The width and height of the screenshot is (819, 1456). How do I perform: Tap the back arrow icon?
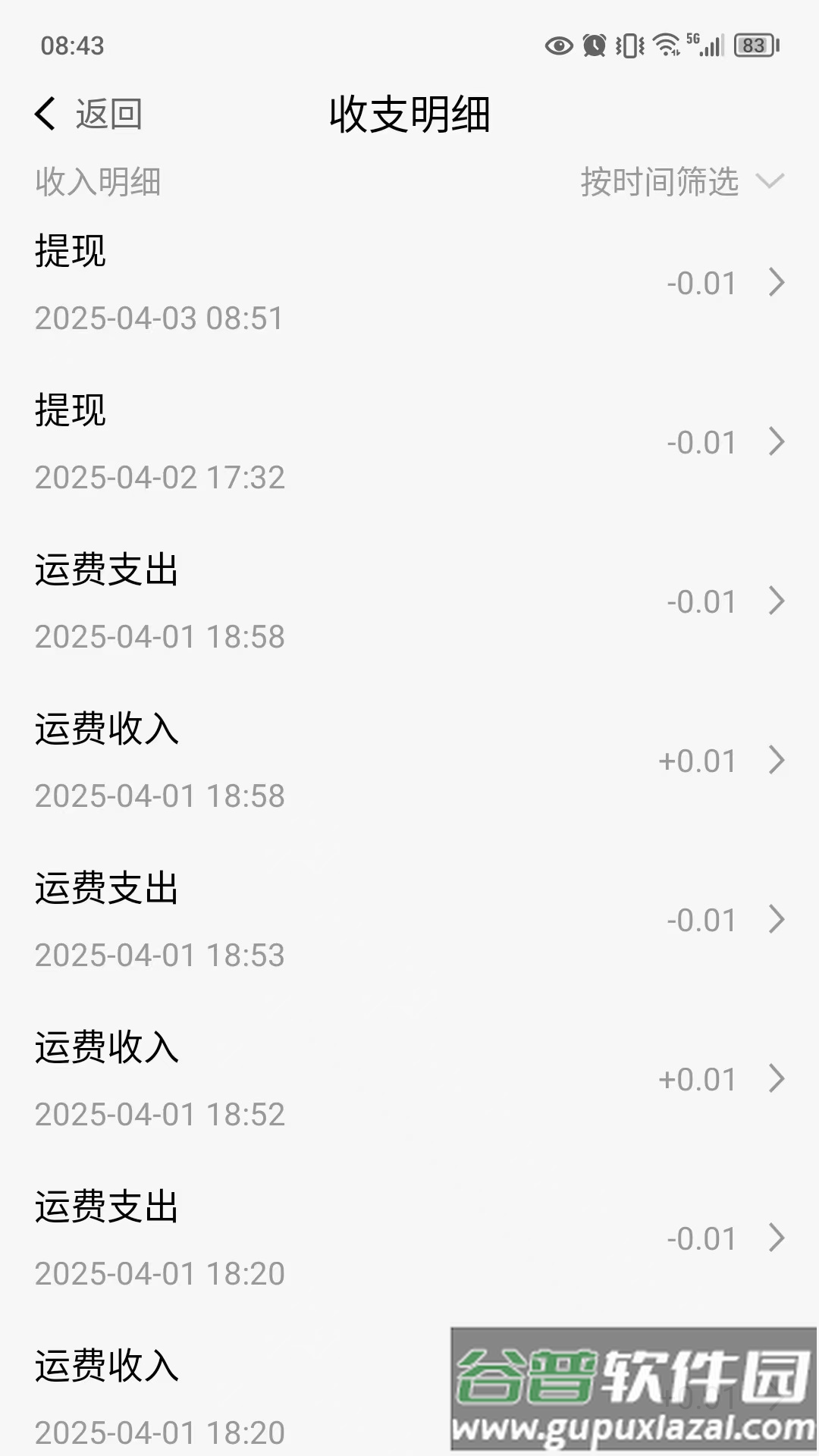(45, 114)
